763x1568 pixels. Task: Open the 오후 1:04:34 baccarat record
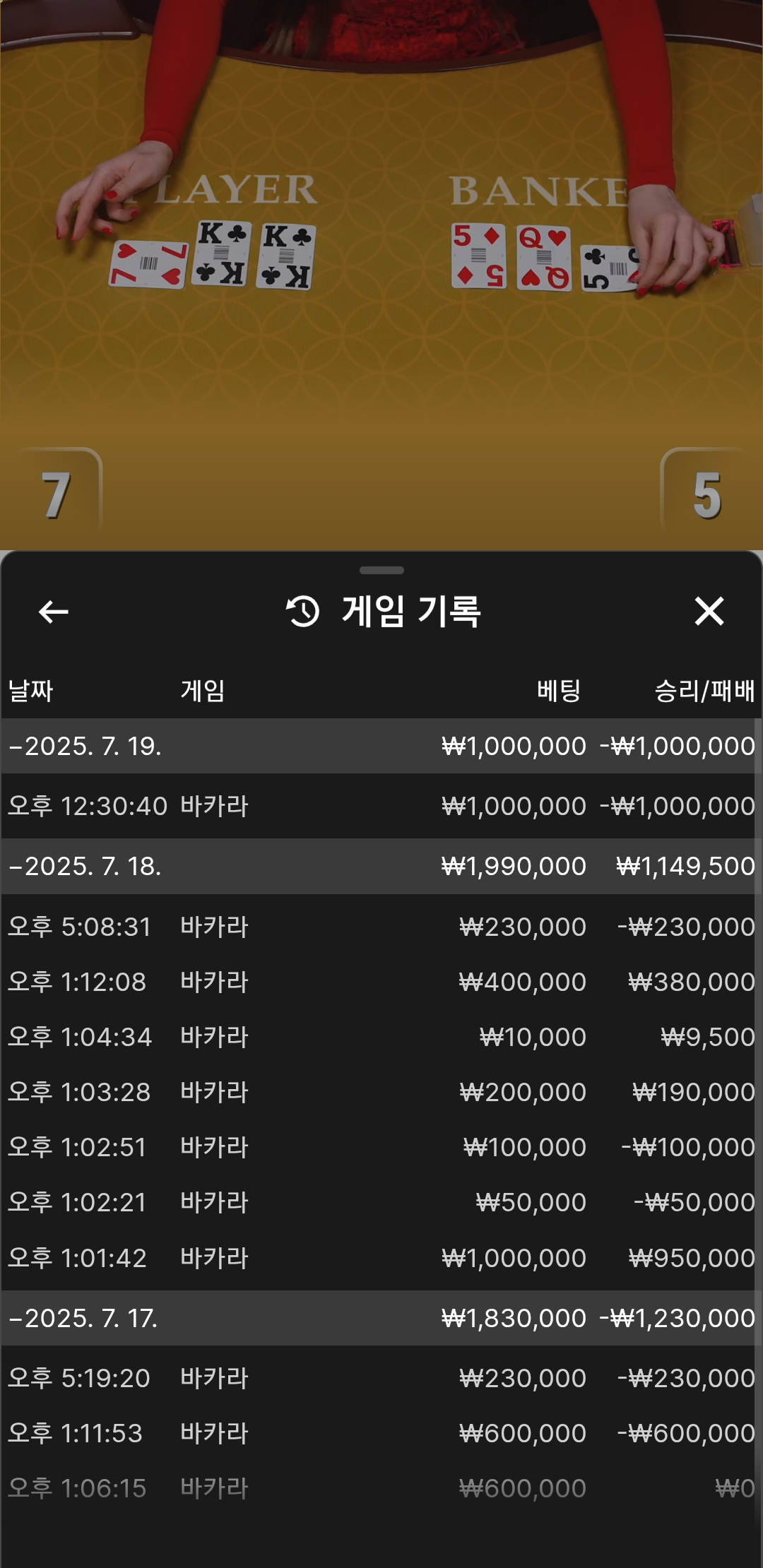(x=379, y=1037)
